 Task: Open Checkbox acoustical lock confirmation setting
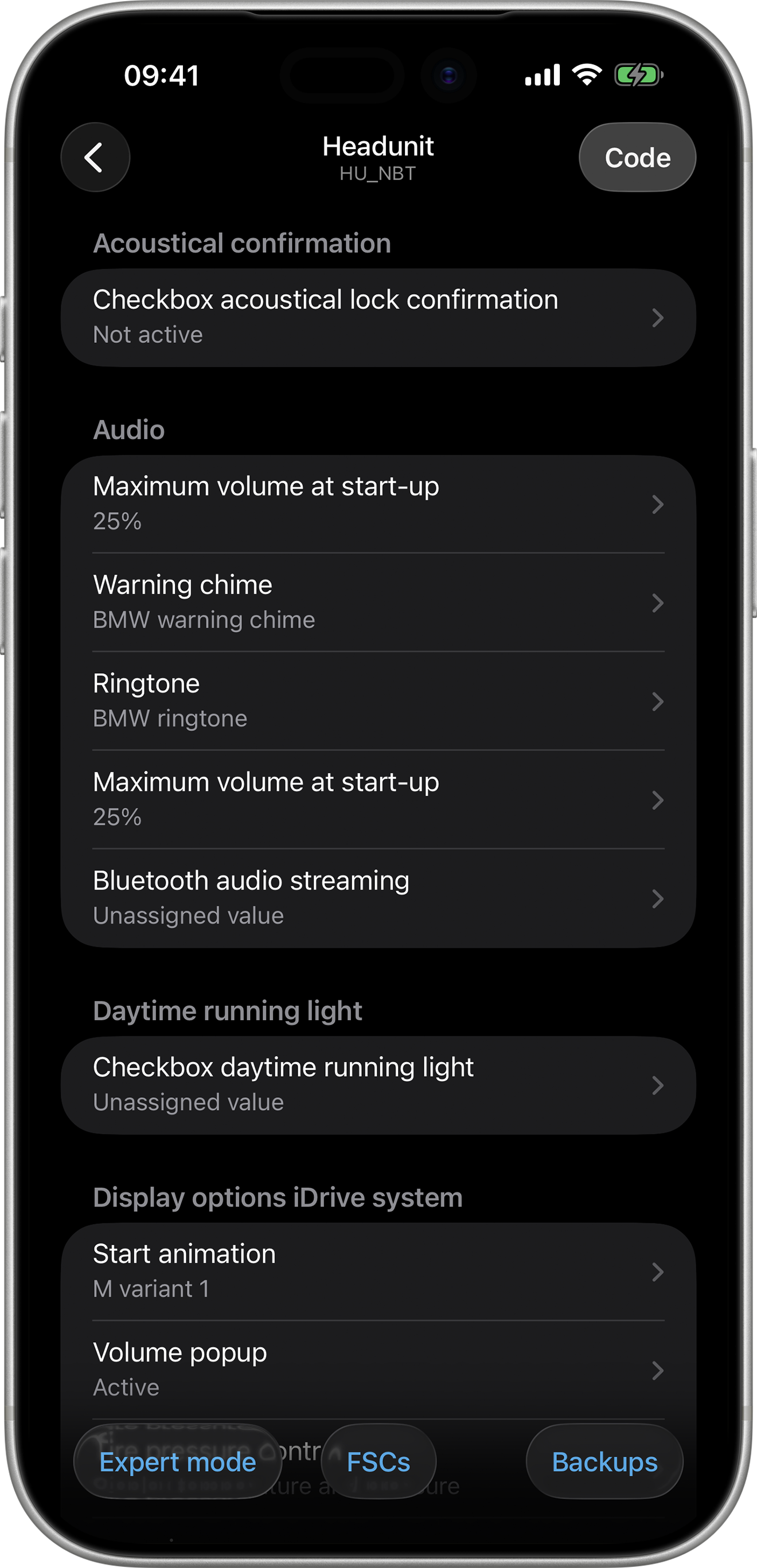coord(378,317)
